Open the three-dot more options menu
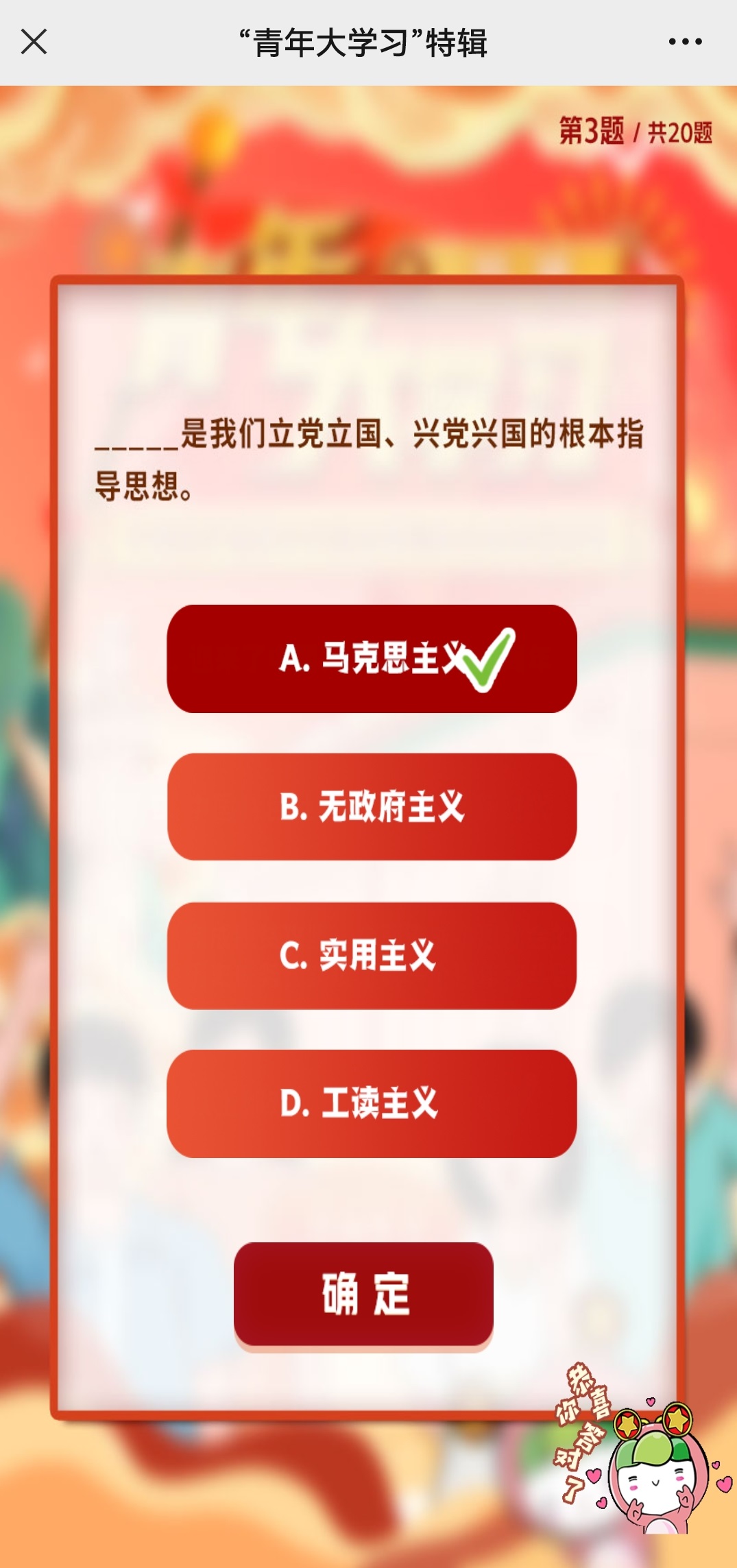737x1568 pixels. pyautogui.click(x=685, y=42)
